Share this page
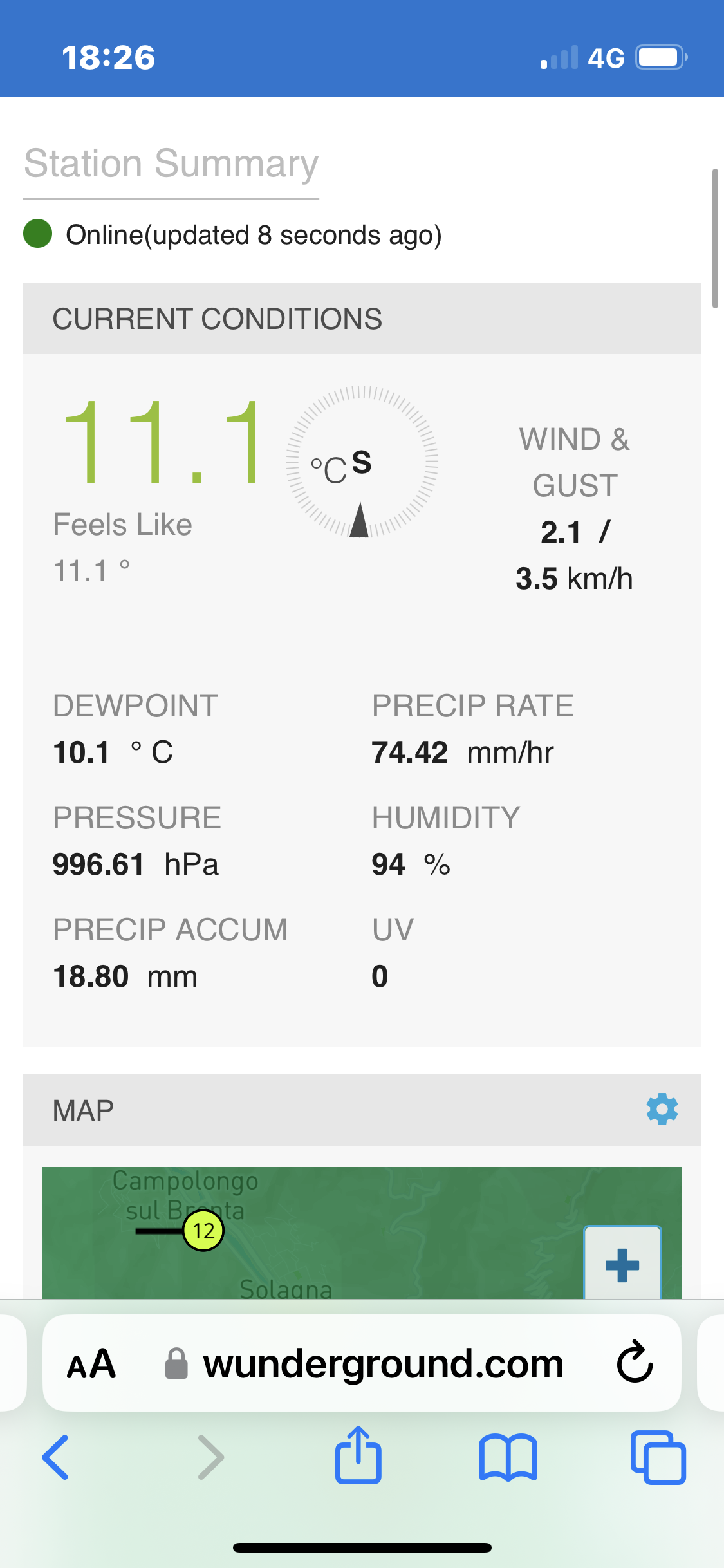724x1568 pixels. pos(358,1456)
